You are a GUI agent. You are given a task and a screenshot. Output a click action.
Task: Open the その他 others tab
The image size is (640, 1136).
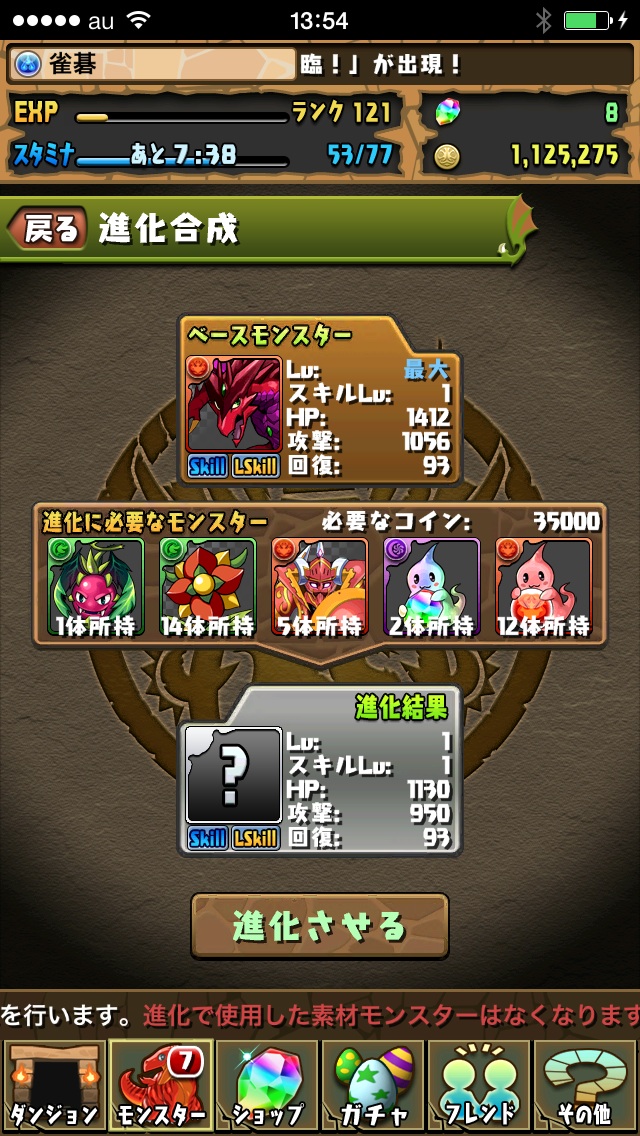[x=586, y=1085]
